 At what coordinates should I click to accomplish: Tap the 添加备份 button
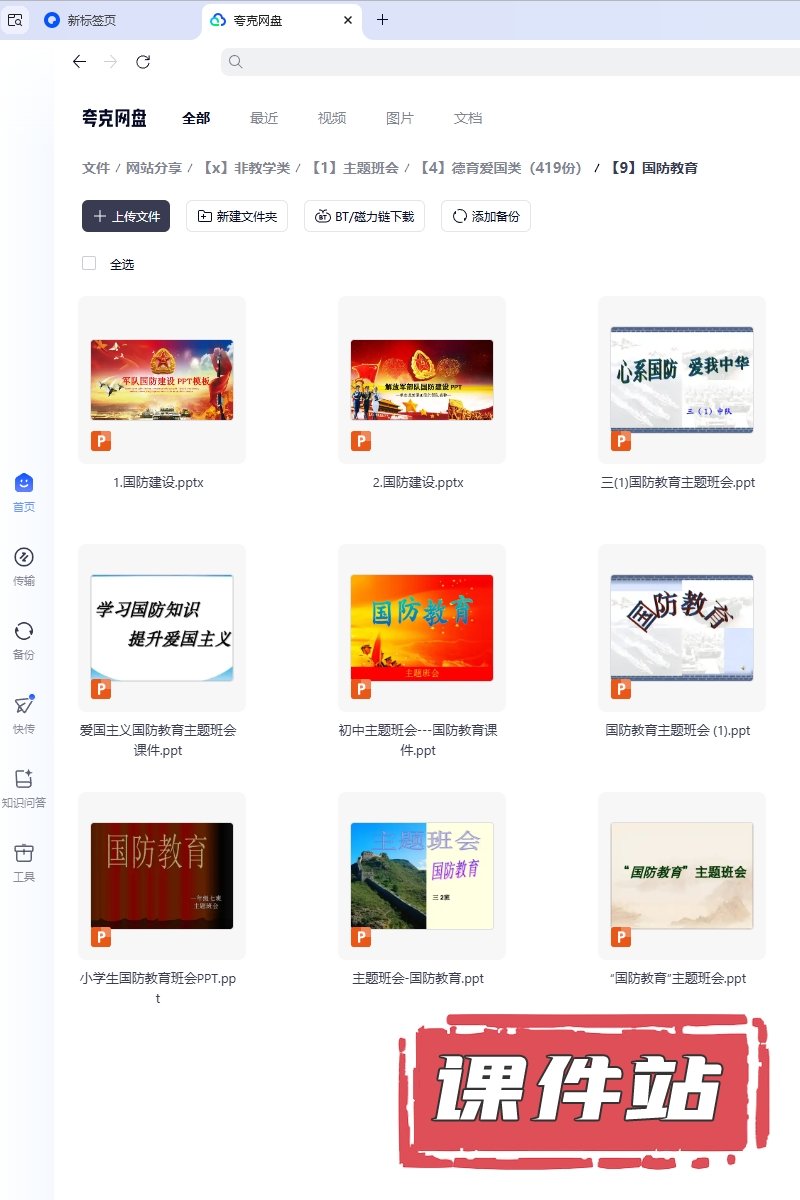[x=486, y=216]
